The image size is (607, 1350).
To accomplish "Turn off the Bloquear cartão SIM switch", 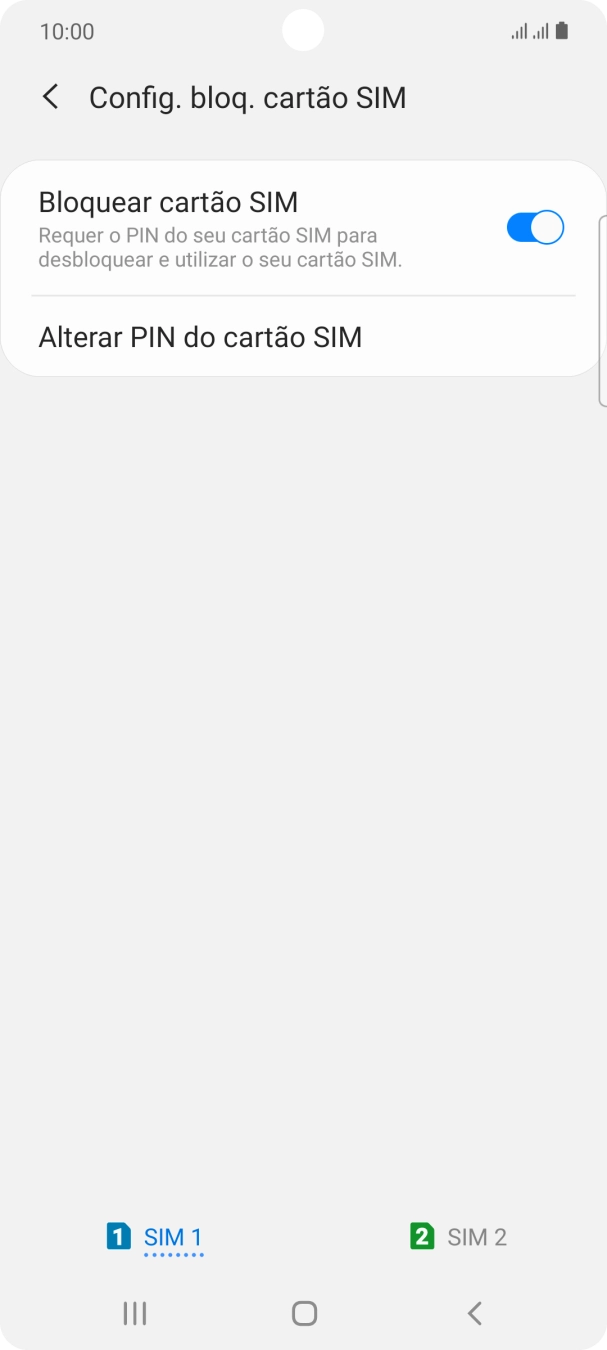I will pyautogui.click(x=535, y=228).
